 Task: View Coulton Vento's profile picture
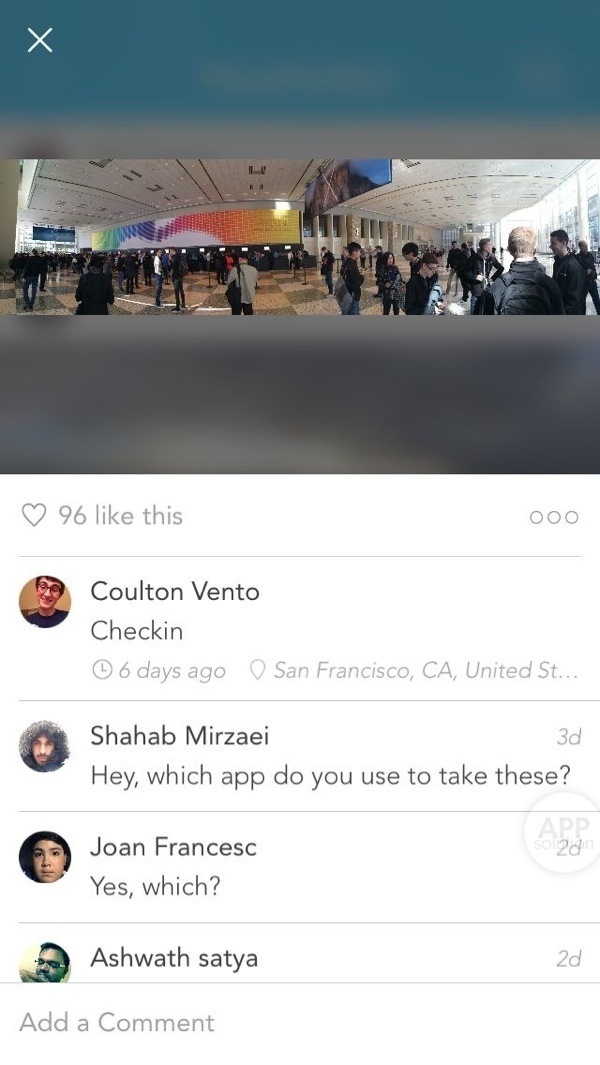point(45,602)
